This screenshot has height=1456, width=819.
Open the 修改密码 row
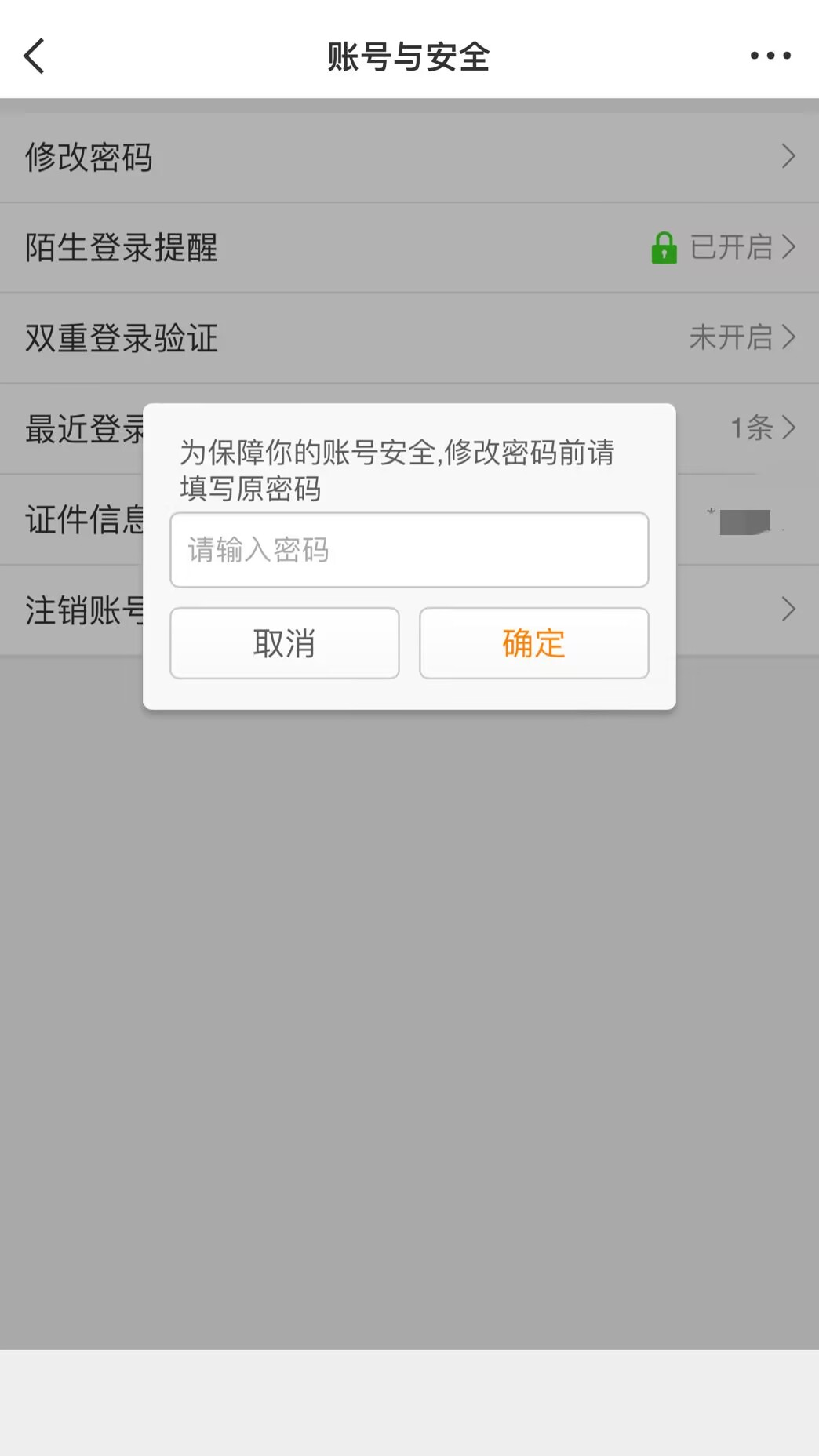coord(409,157)
